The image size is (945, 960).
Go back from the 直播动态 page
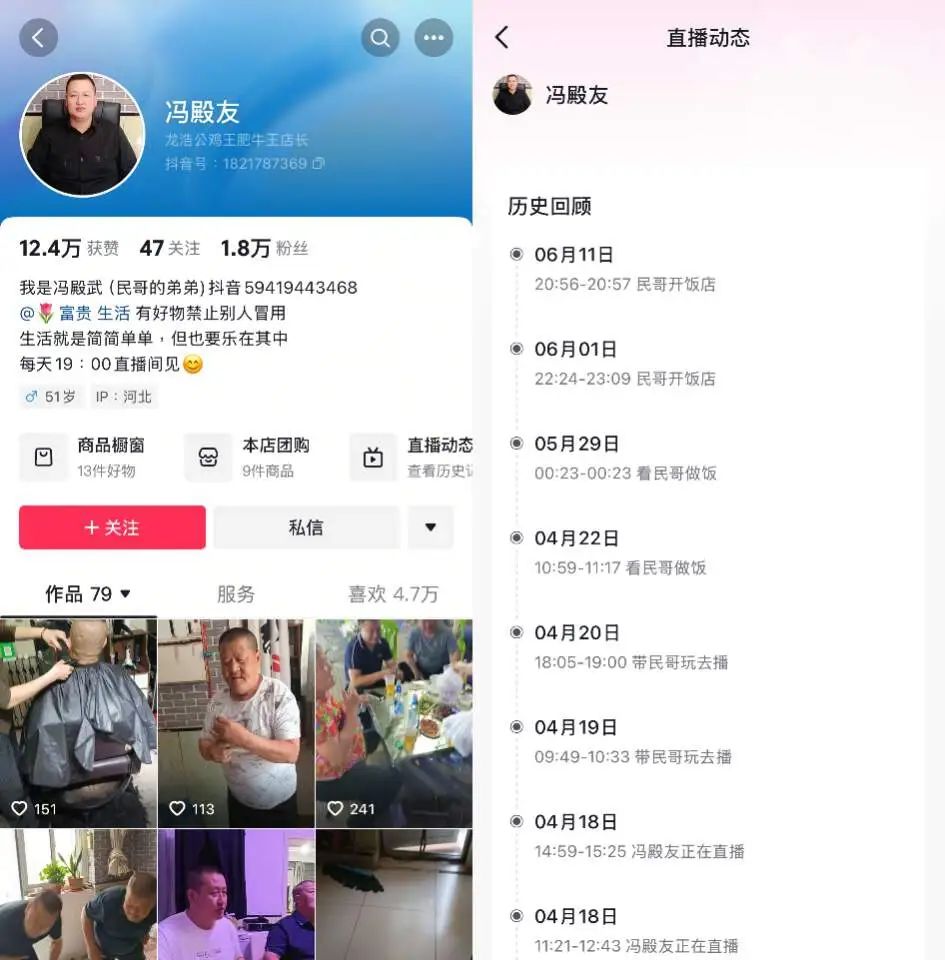click(x=502, y=38)
